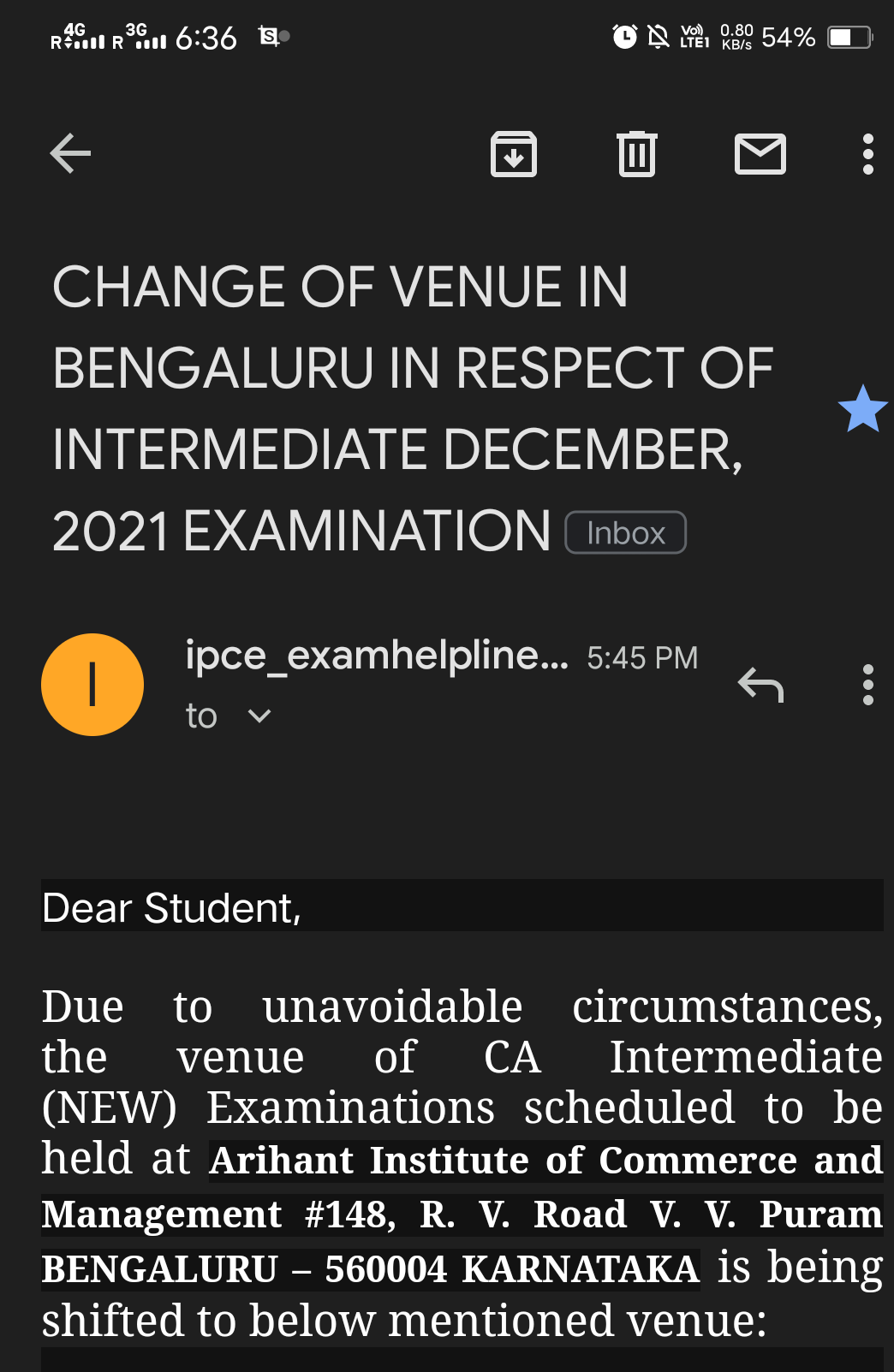Open sender profile avatar
Viewport: 894px width, 1372px height.
[92, 685]
